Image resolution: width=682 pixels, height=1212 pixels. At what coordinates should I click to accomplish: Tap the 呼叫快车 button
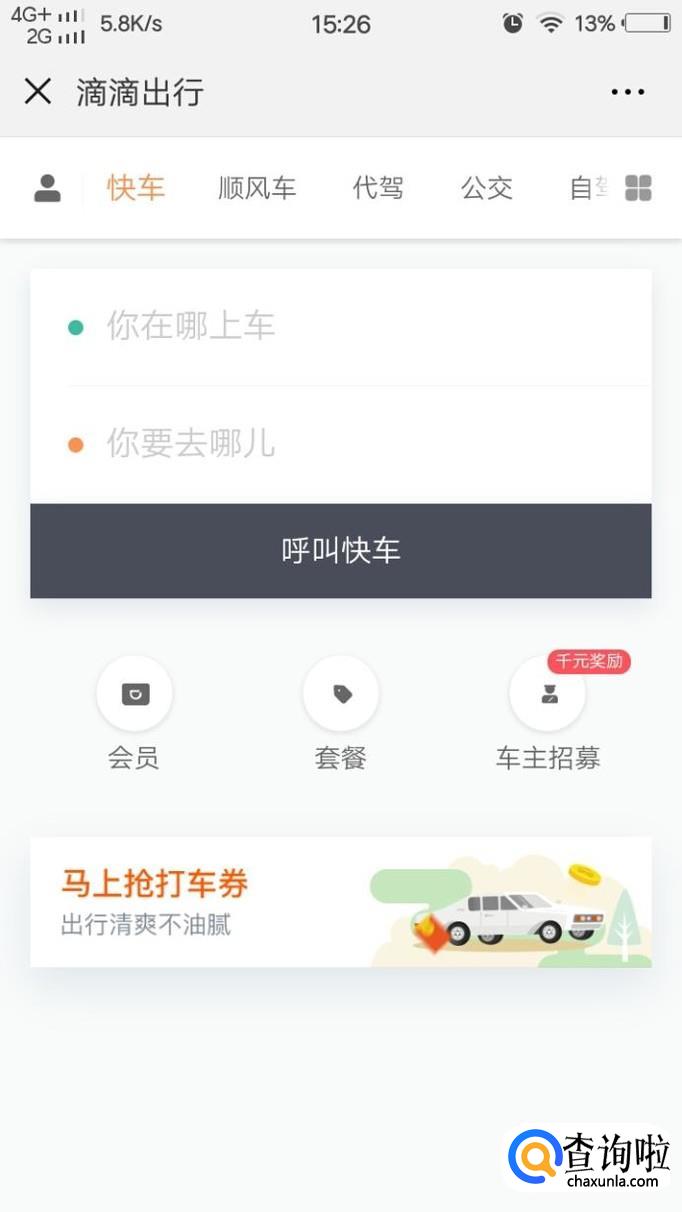[340, 550]
